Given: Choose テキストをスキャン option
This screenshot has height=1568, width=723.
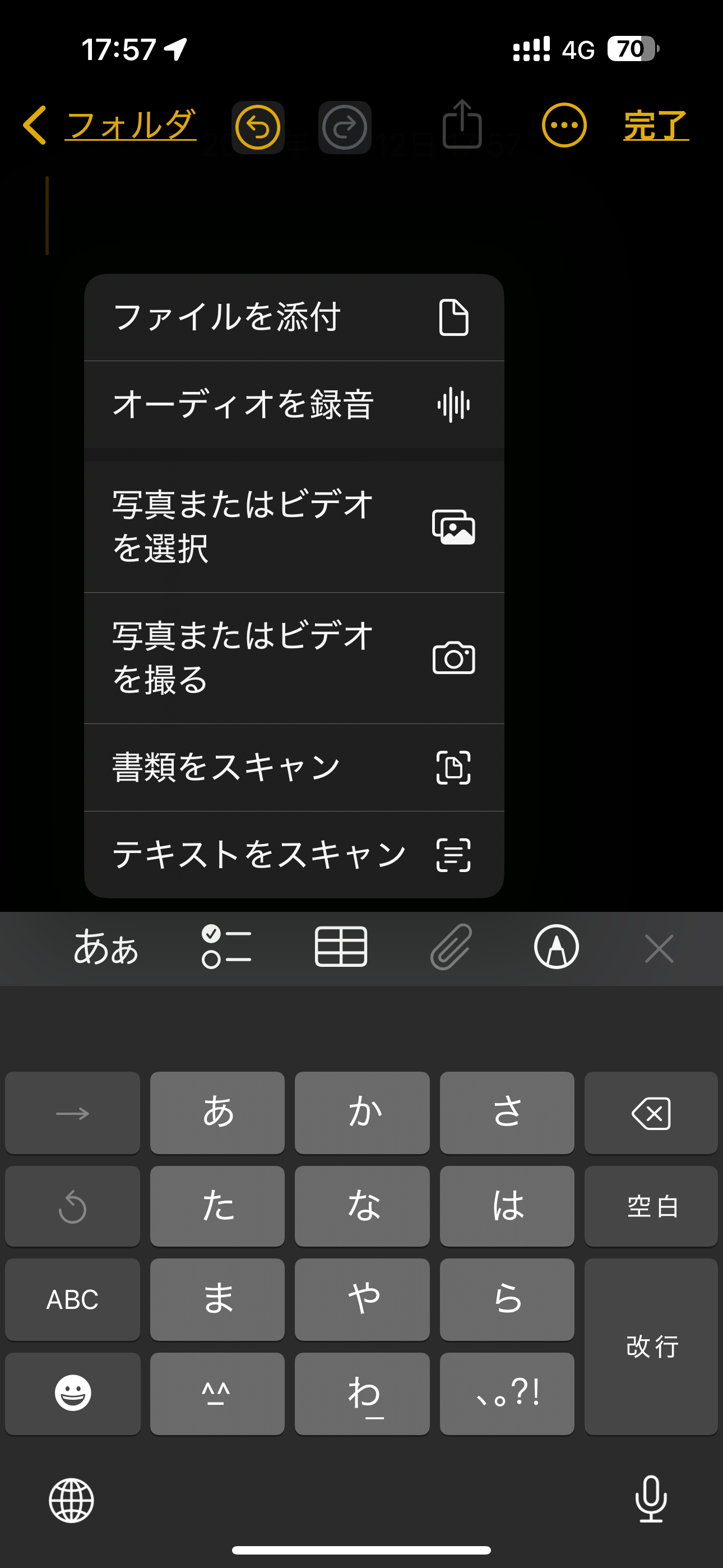Looking at the screenshot, I should tap(293, 854).
